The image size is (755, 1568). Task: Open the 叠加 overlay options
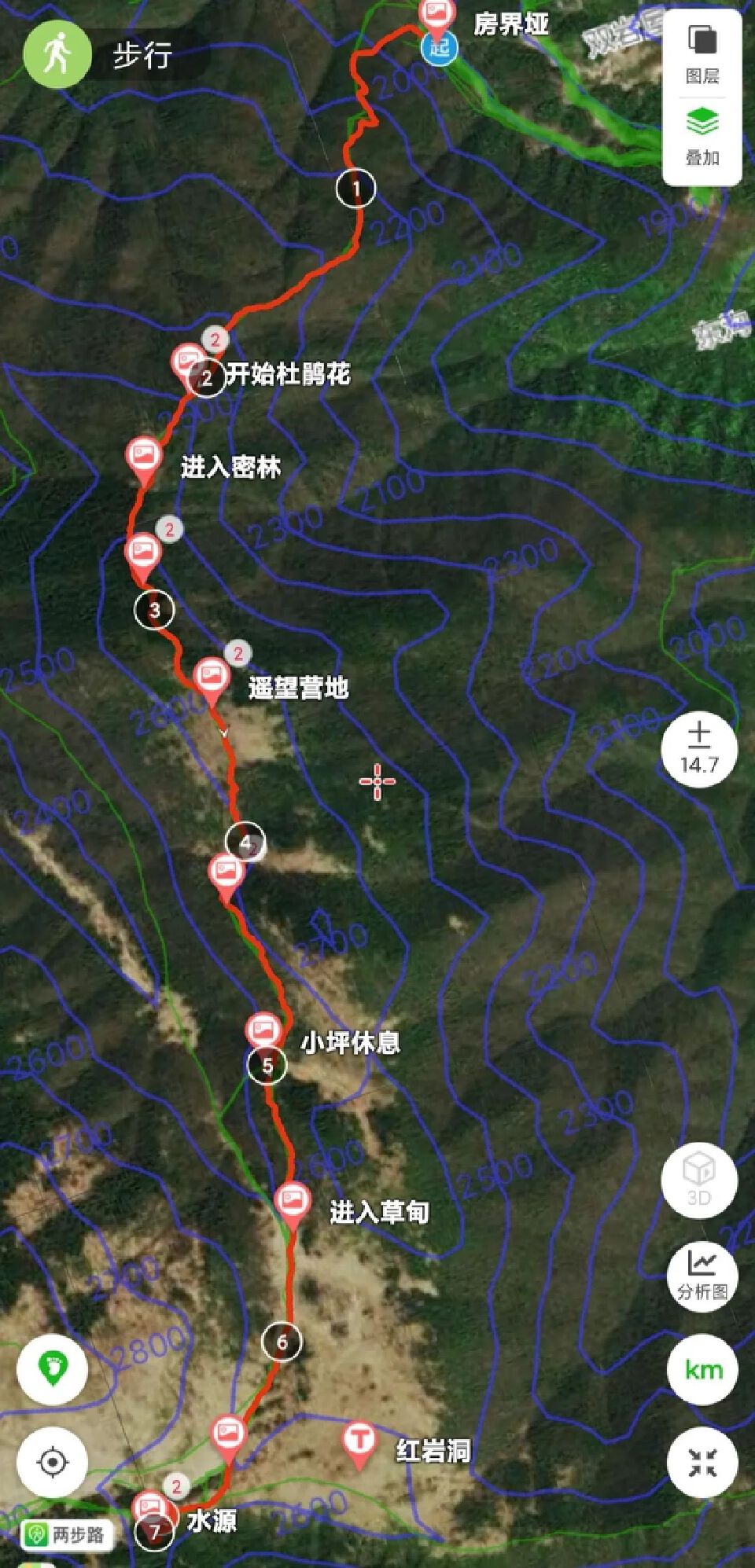[x=702, y=135]
